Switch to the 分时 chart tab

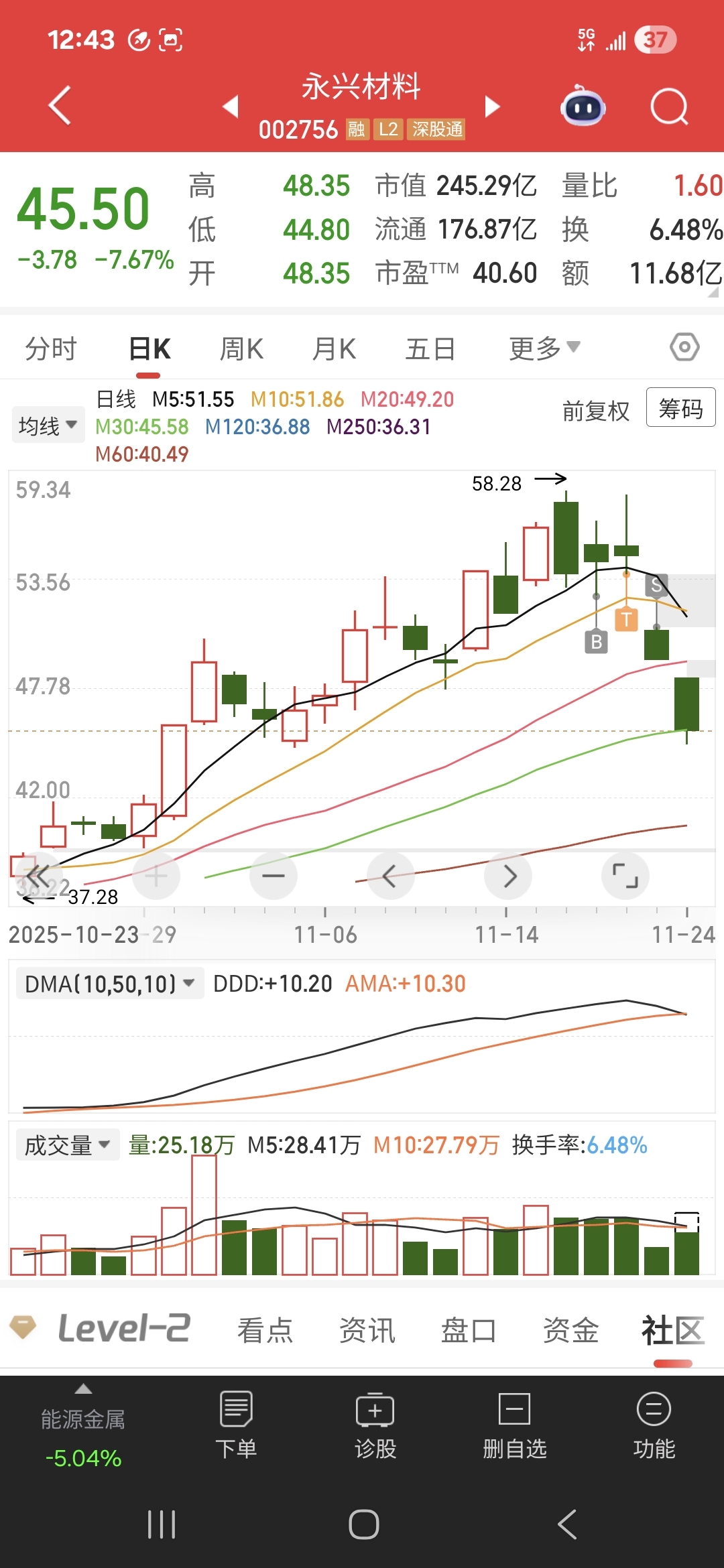point(51,349)
